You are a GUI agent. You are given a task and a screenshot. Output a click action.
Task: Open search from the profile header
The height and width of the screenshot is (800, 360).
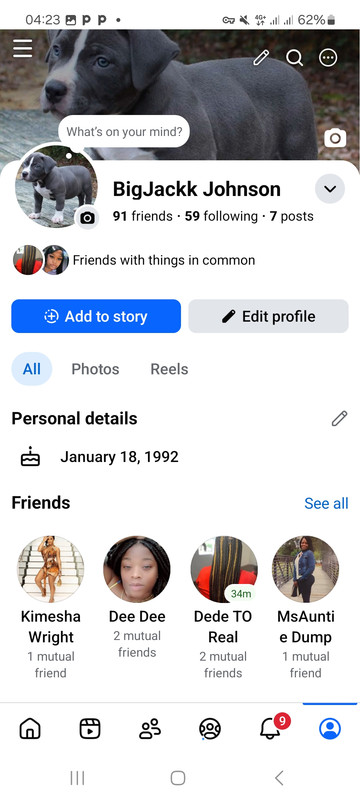click(294, 58)
